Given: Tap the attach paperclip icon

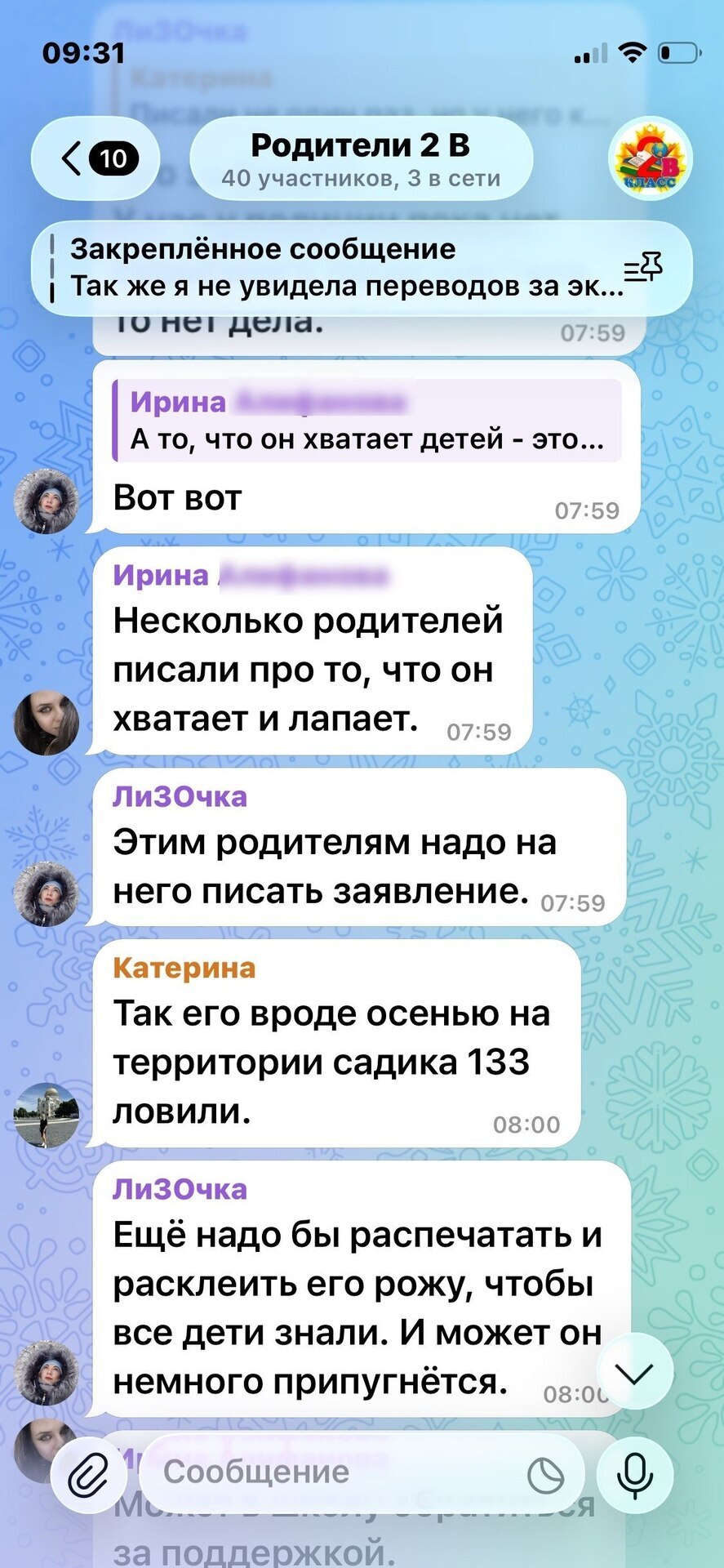Looking at the screenshot, I should point(89,1475).
